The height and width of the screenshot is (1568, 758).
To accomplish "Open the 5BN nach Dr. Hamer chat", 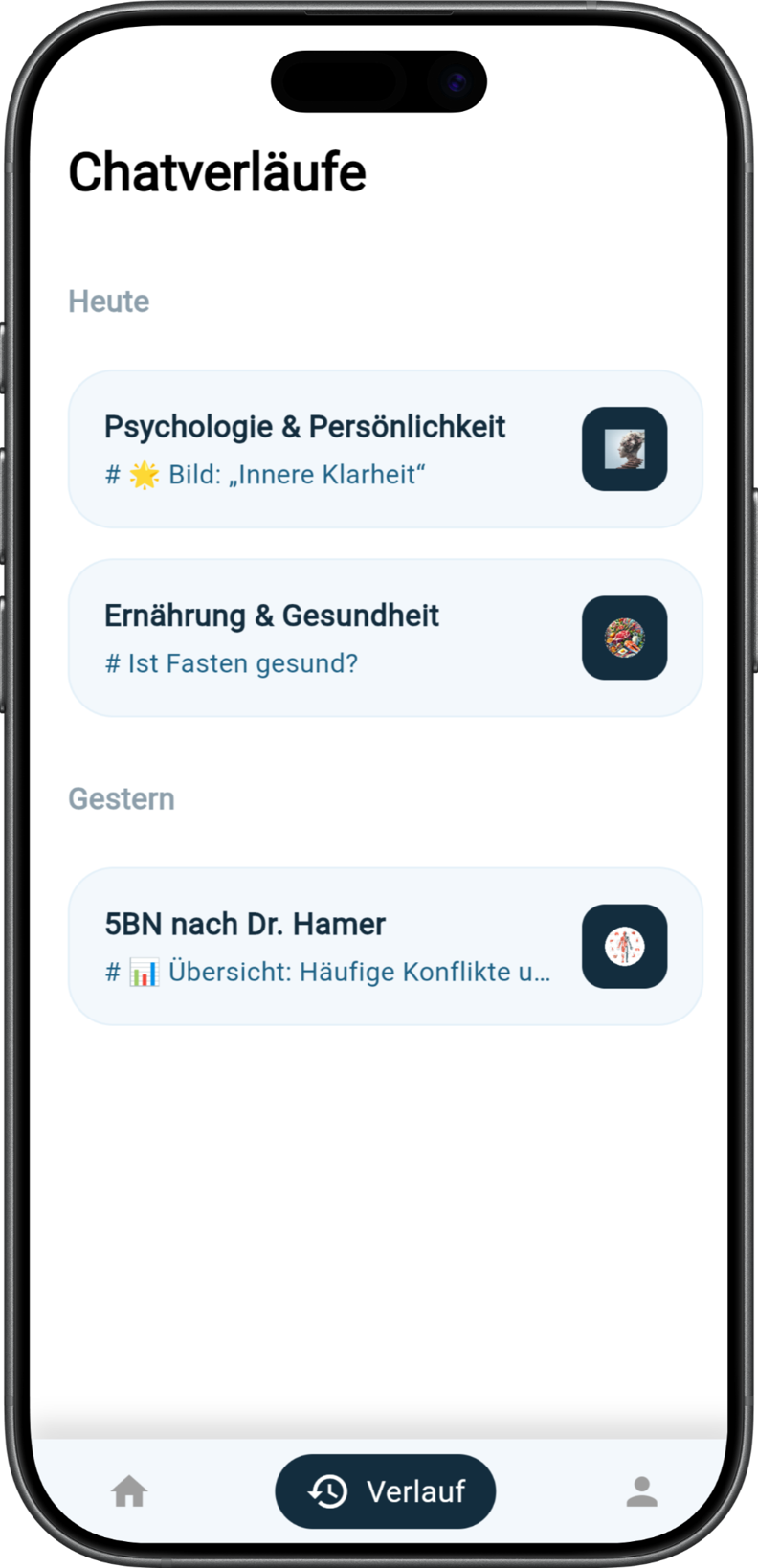I will (385, 946).
